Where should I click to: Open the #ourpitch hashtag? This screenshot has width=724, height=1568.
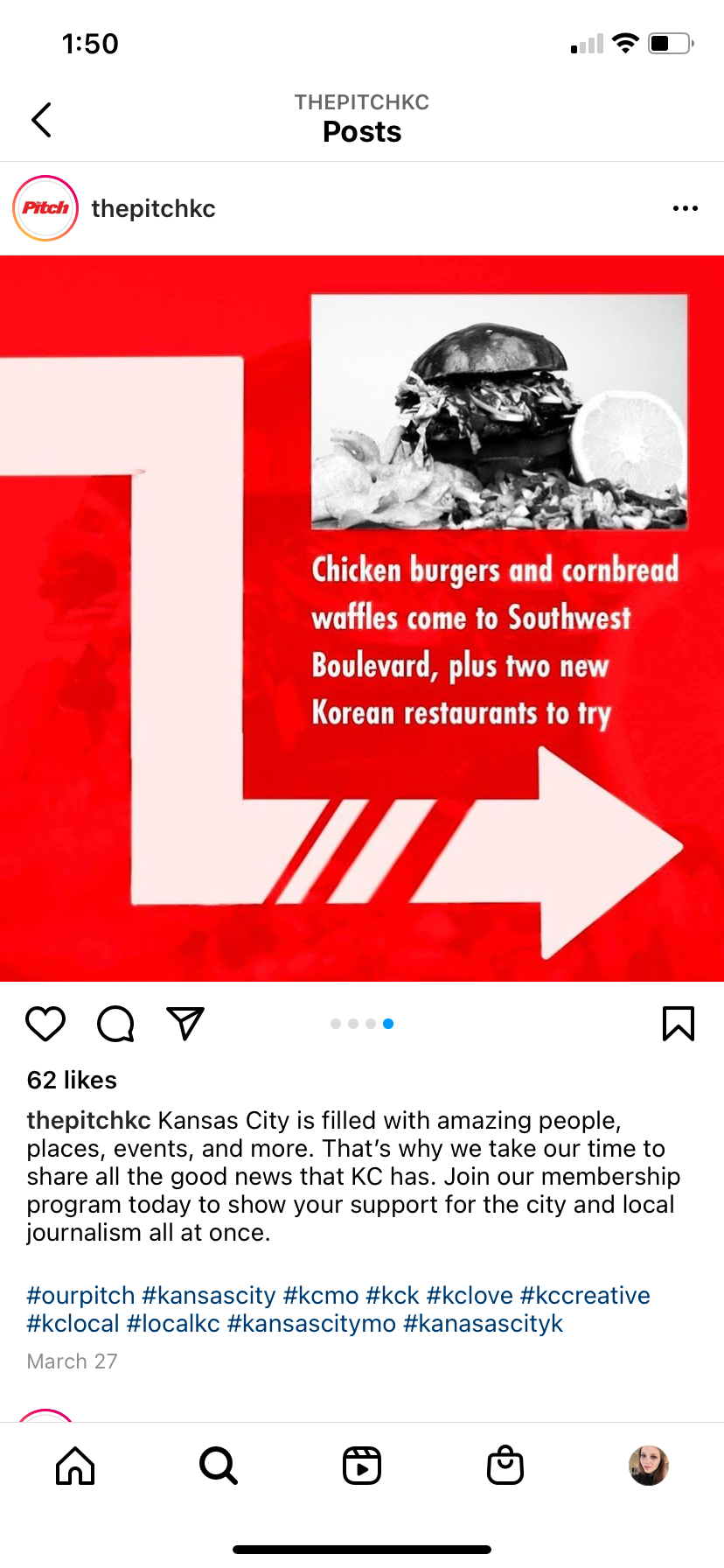pyautogui.click(x=80, y=1295)
